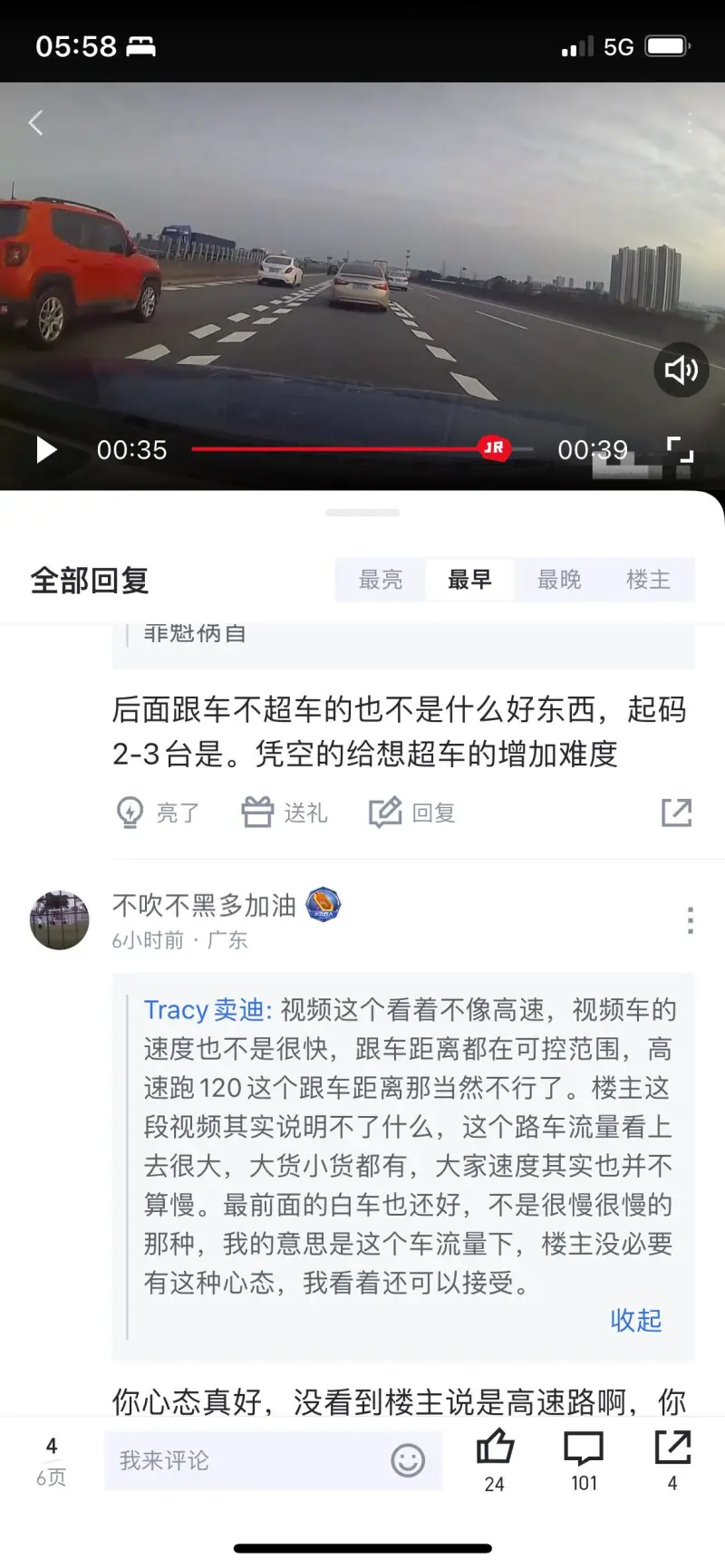Show only 楼主 replies
This screenshot has width=725, height=1568.
point(648,580)
